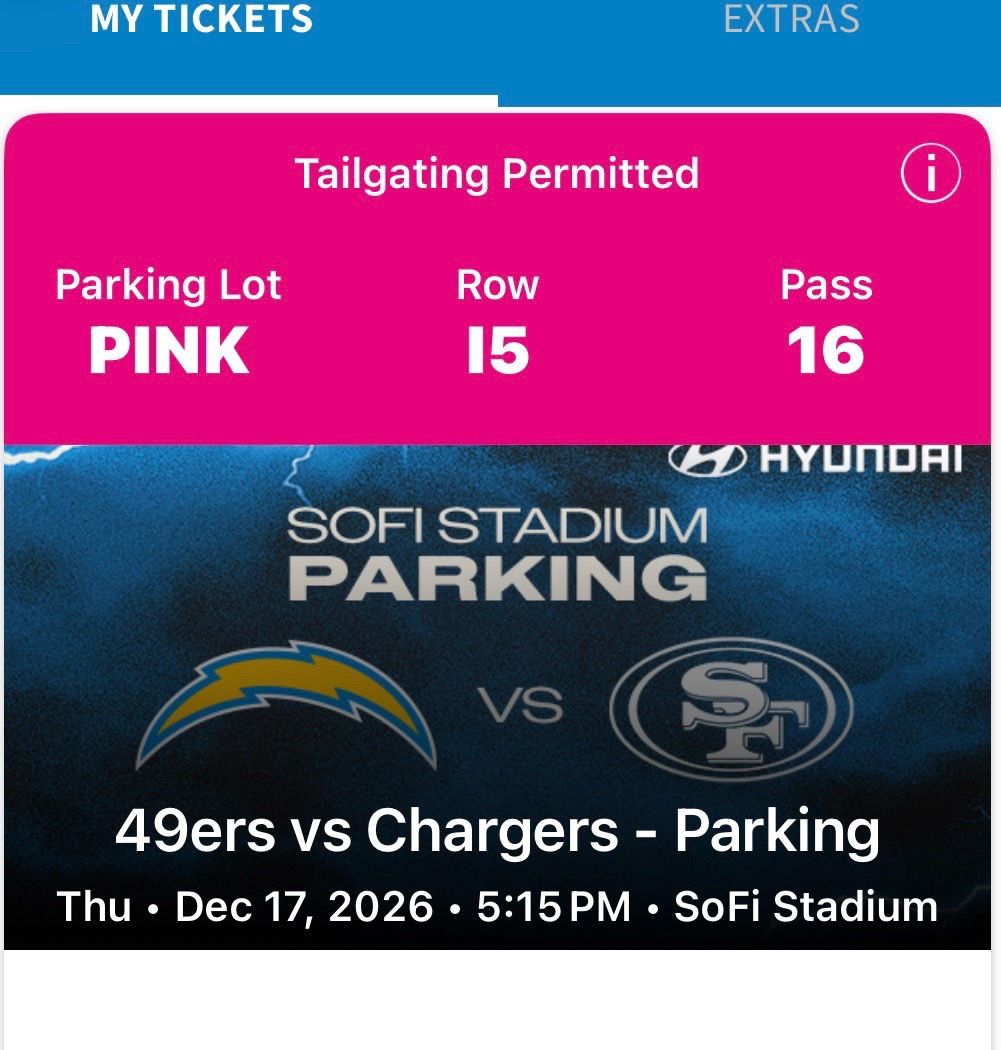Select the My Tickets tab
This screenshot has width=1001, height=1050.
[202, 19]
